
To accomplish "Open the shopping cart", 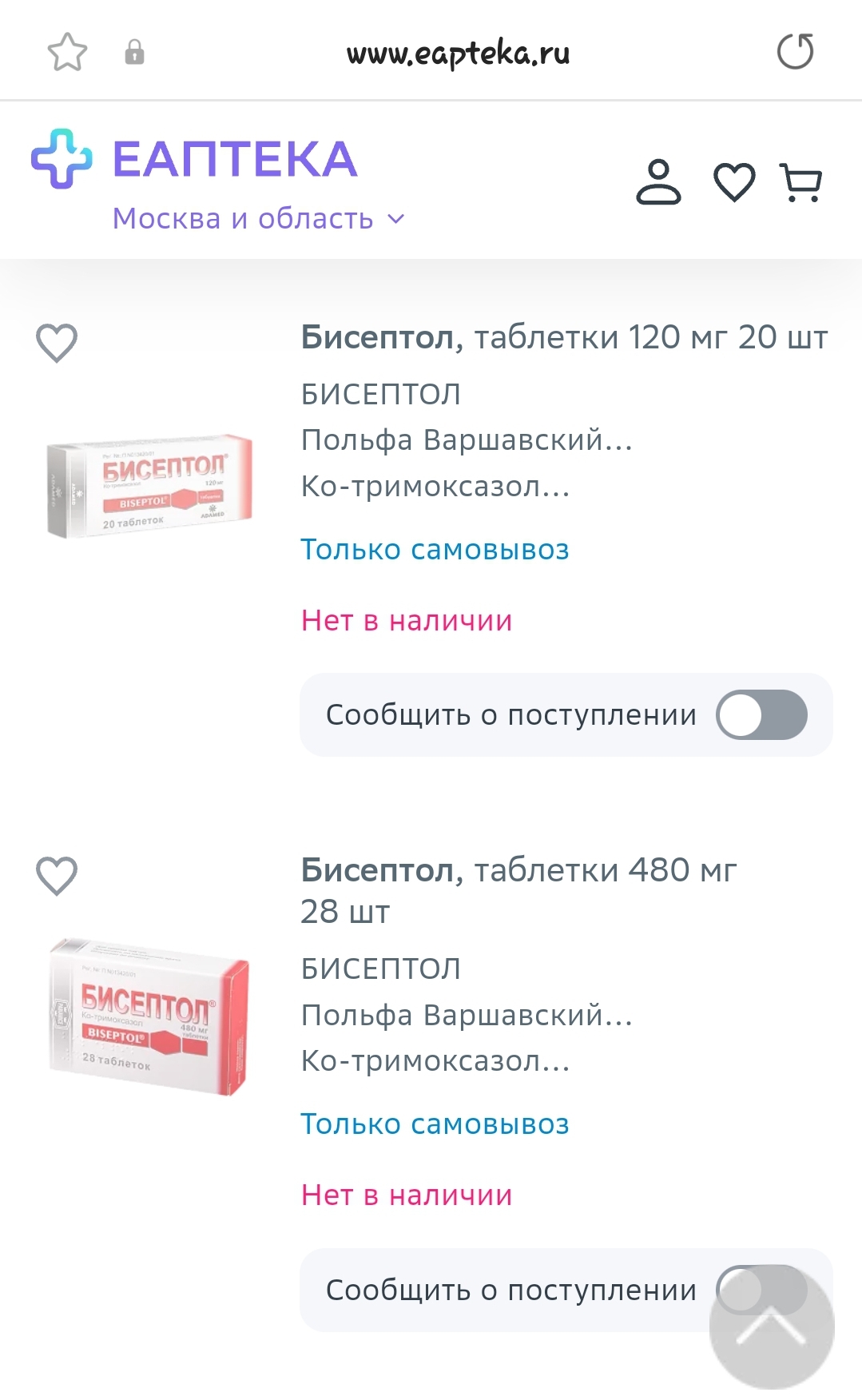I will click(x=800, y=182).
